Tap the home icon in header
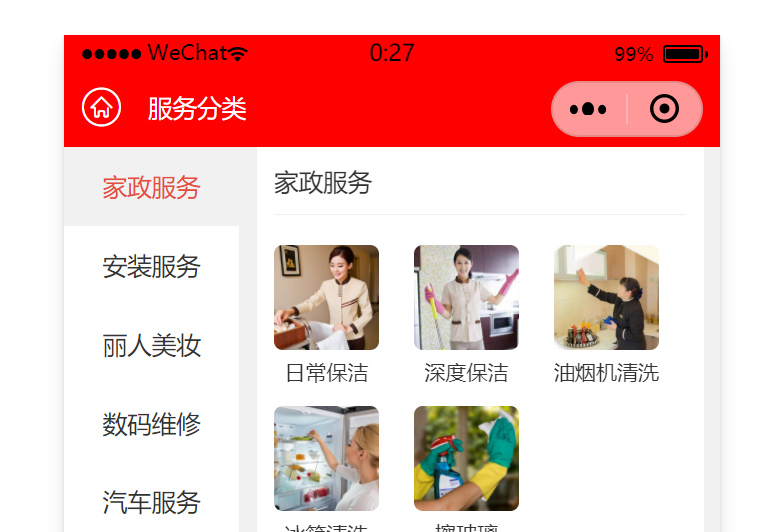Viewport: 774px width, 532px height. 101,108
